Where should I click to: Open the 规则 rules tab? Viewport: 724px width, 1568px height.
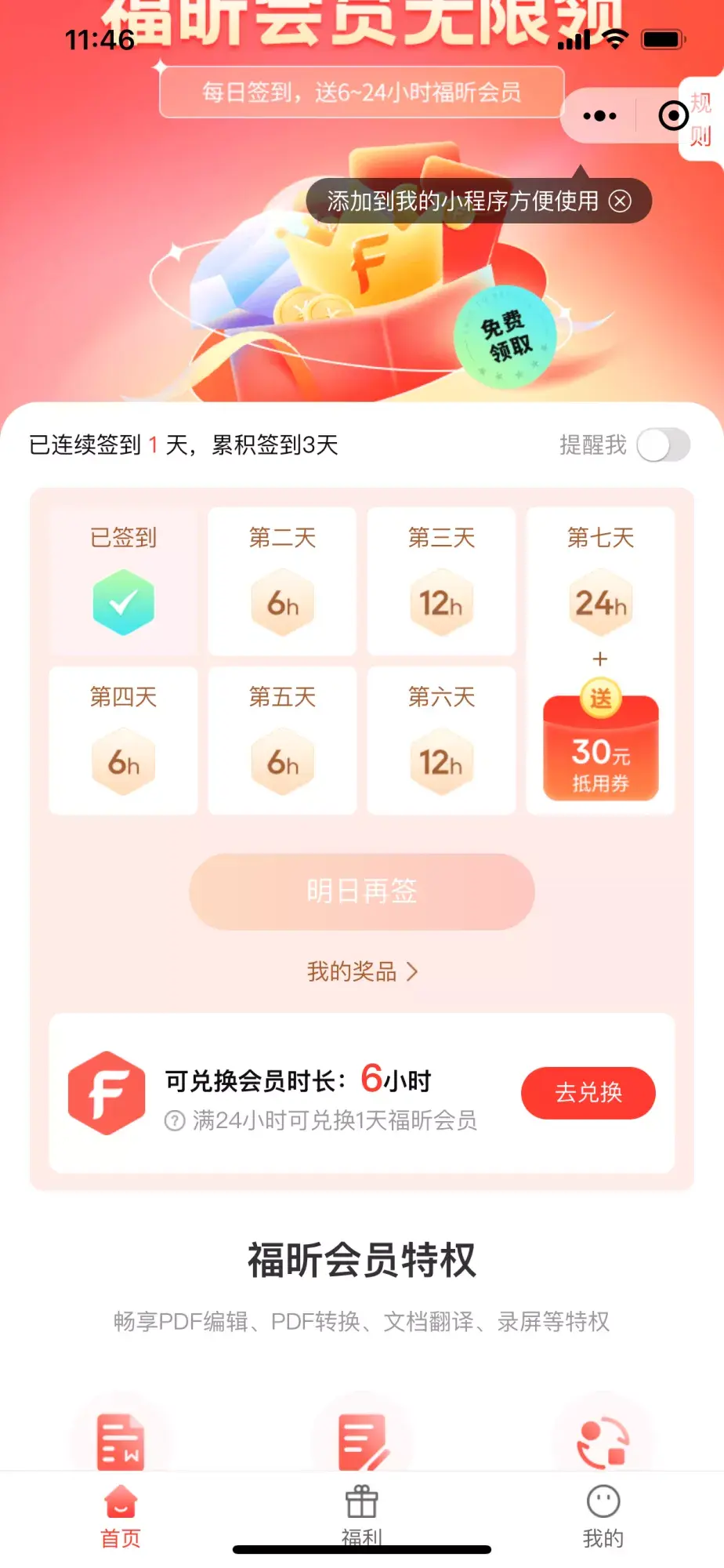701,119
